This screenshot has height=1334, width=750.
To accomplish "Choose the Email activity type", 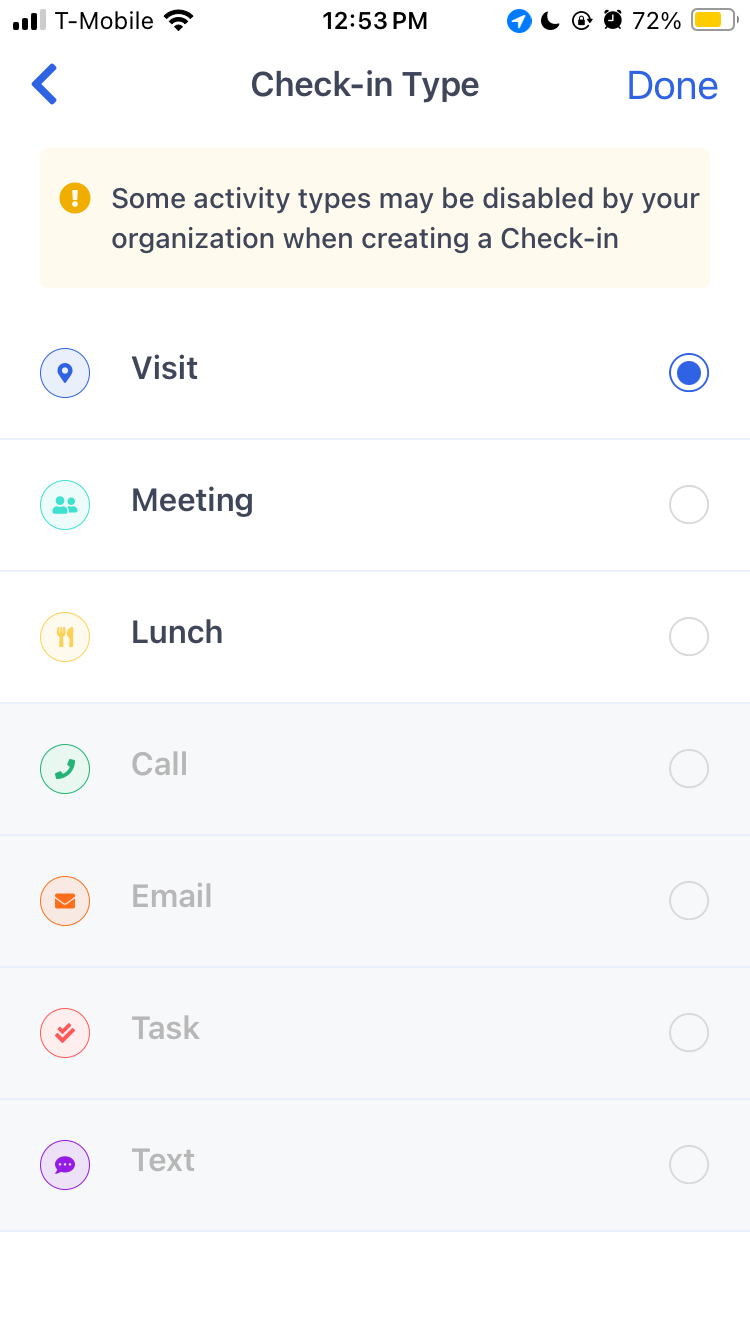I will click(x=375, y=901).
